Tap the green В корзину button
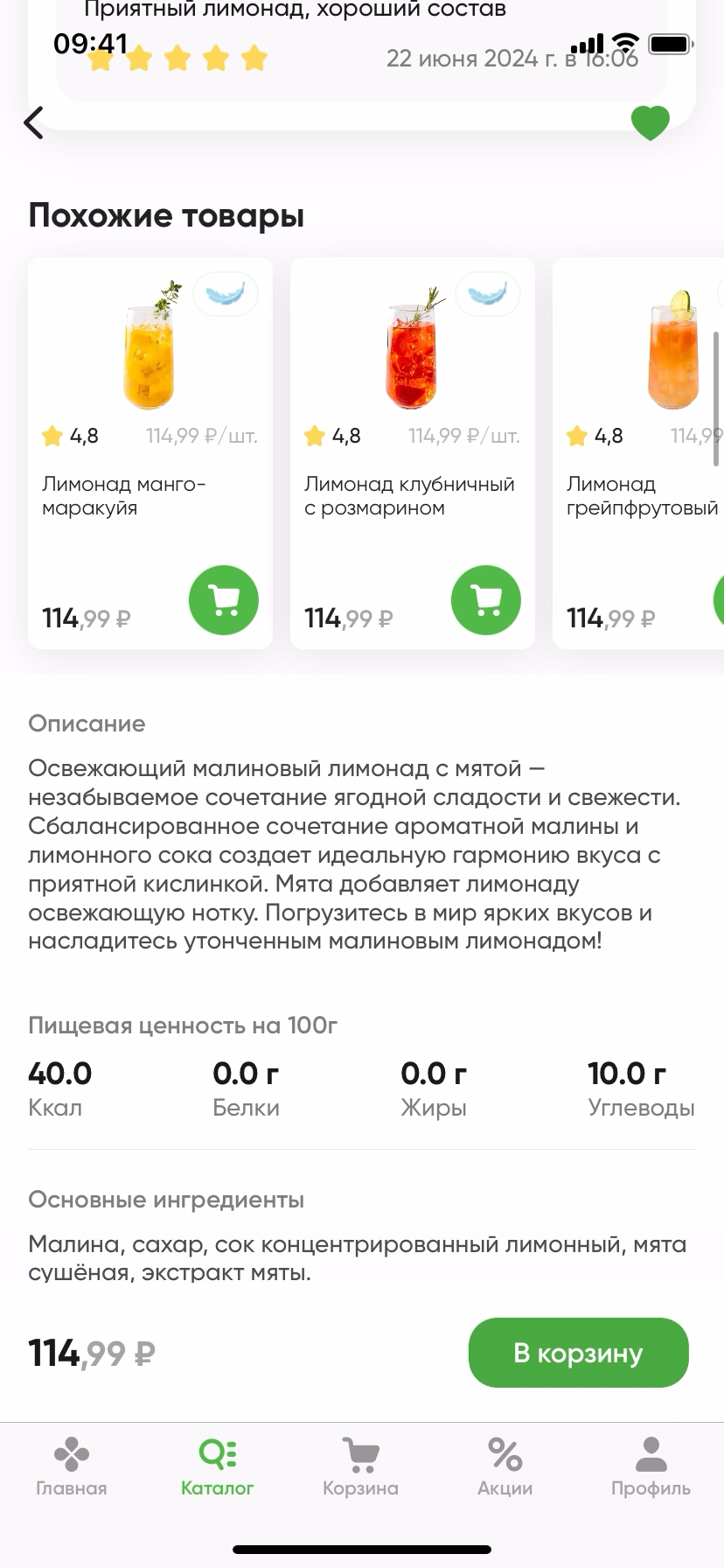The height and width of the screenshot is (1568, 724). (578, 1353)
